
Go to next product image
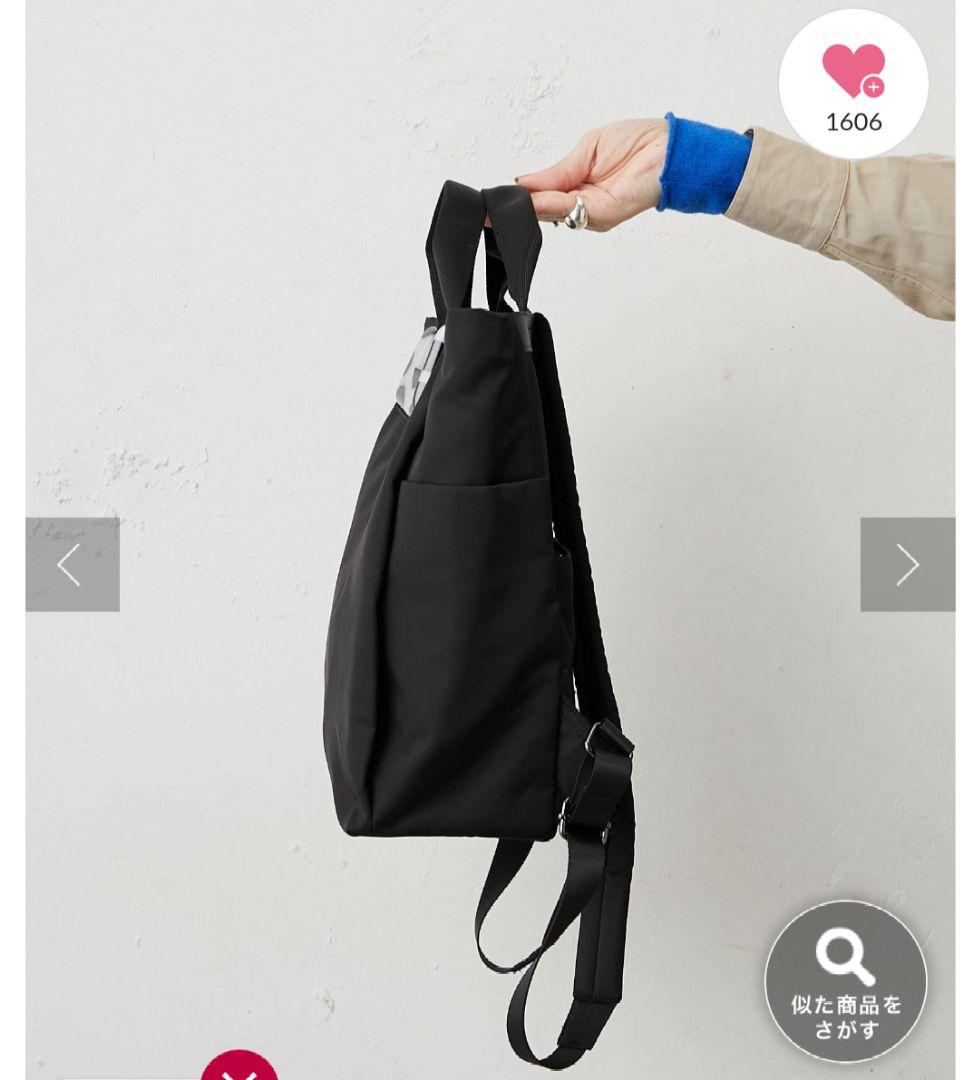pos(907,564)
